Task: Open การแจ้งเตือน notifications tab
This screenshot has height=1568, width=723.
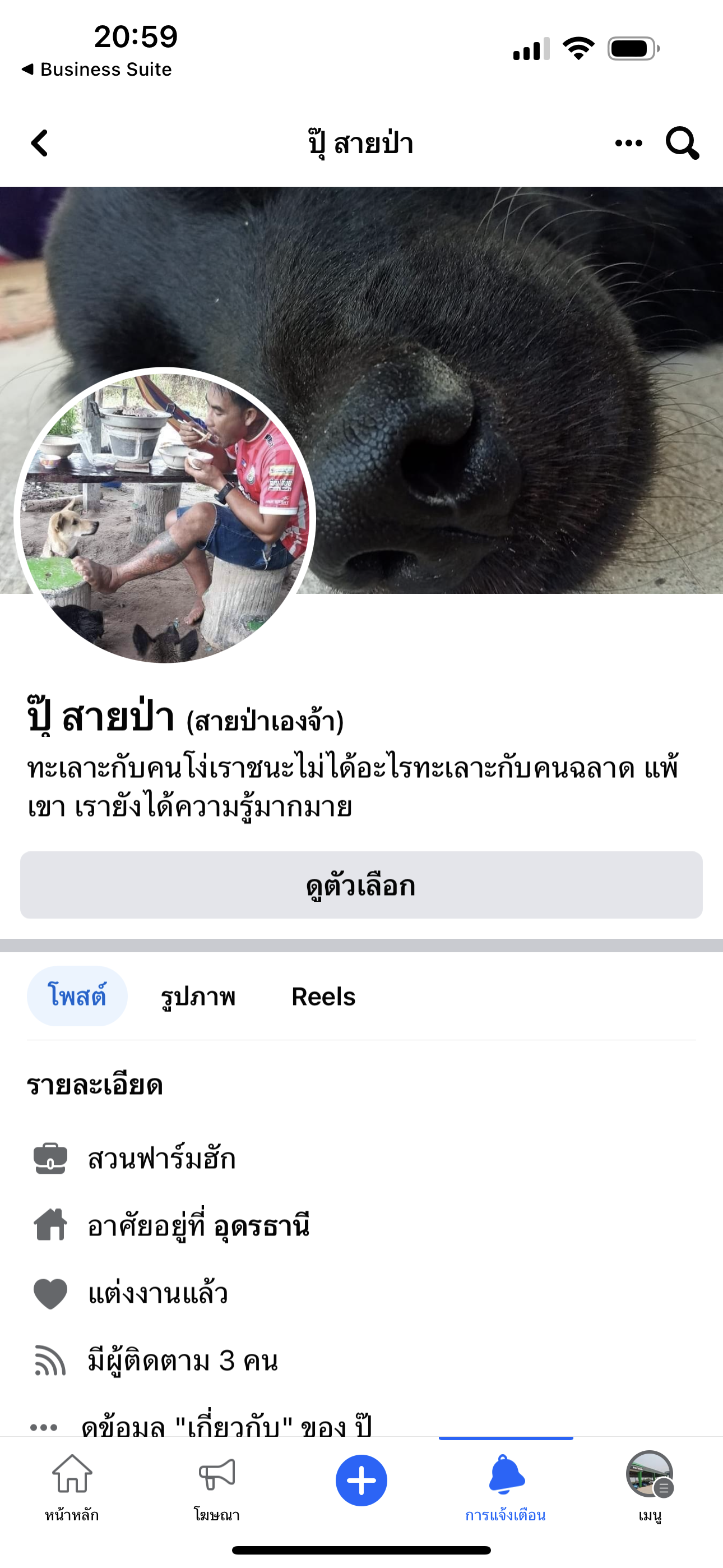Action: click(505, 1485)
